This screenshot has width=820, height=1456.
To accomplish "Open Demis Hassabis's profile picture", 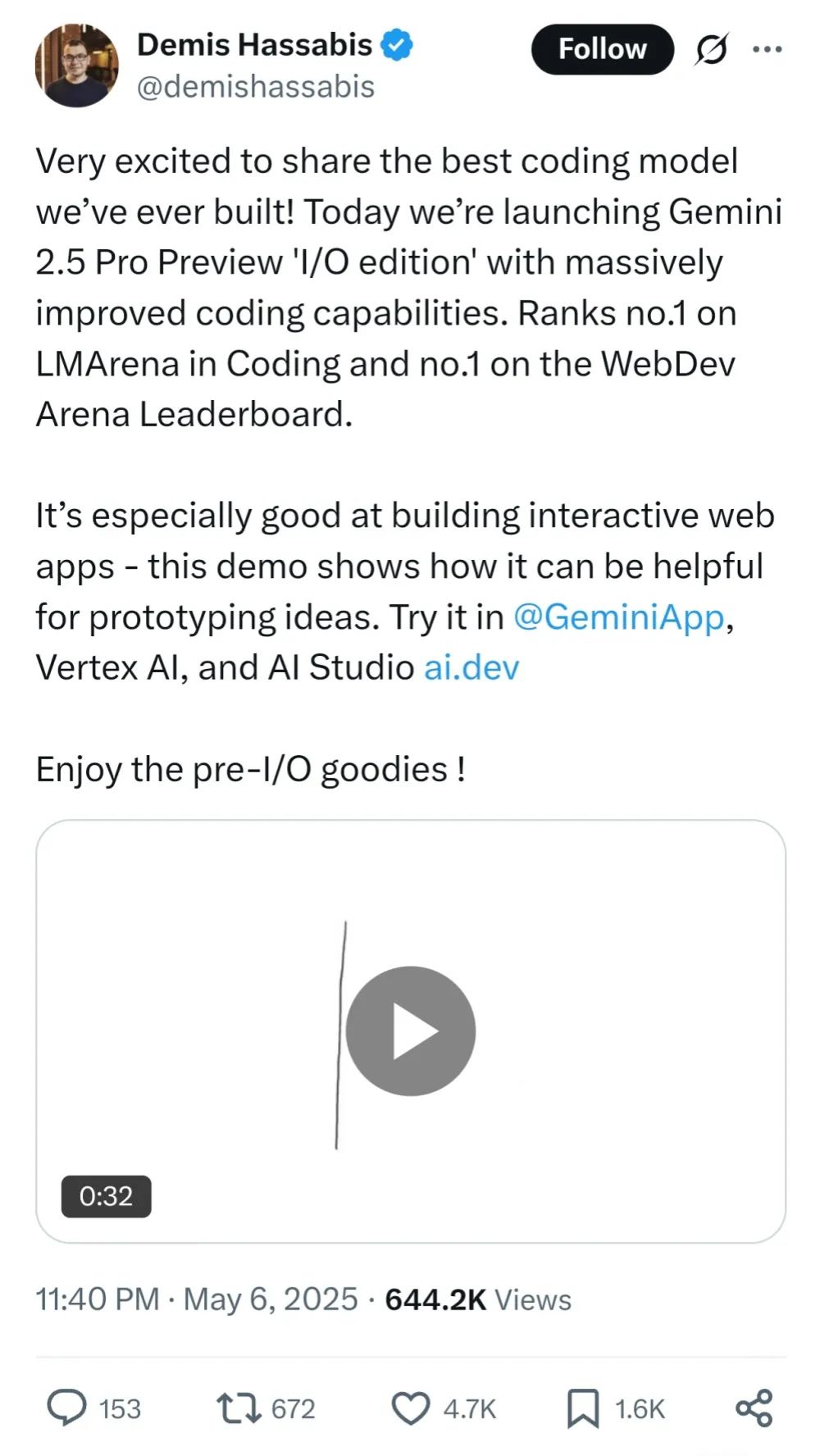I will pyautogui.click(x=76, y=66).
